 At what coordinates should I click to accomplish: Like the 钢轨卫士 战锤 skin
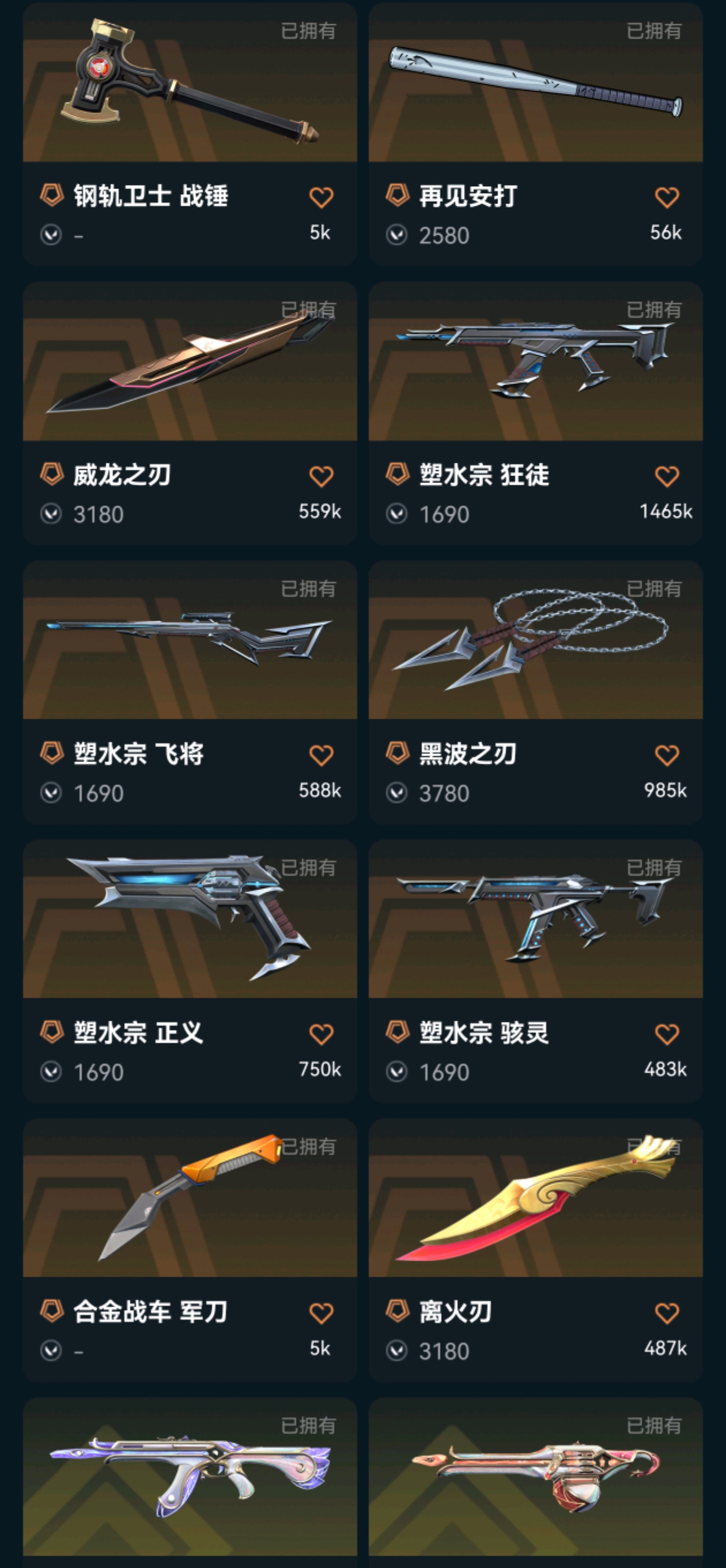pyautogui.click(x=321, y=197)
